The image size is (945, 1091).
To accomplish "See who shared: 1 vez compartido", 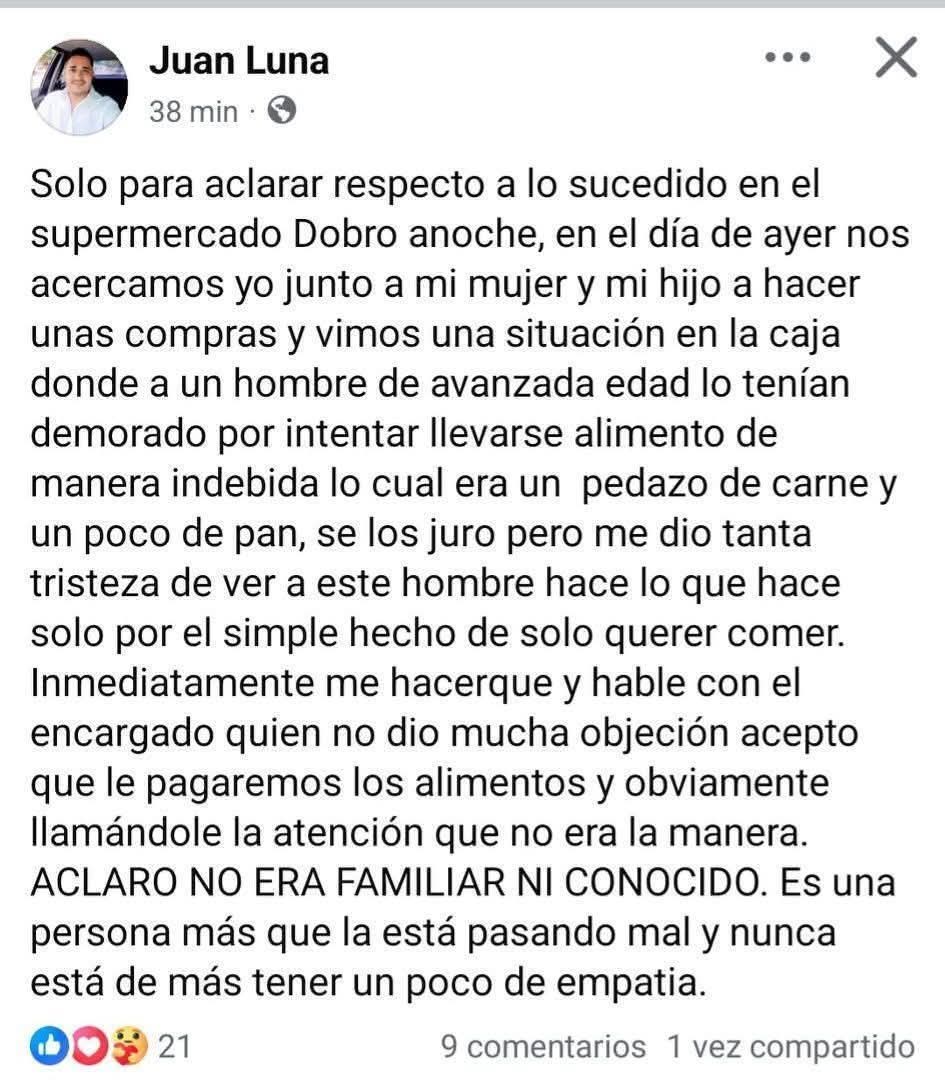I will [x=790, y=1047].
